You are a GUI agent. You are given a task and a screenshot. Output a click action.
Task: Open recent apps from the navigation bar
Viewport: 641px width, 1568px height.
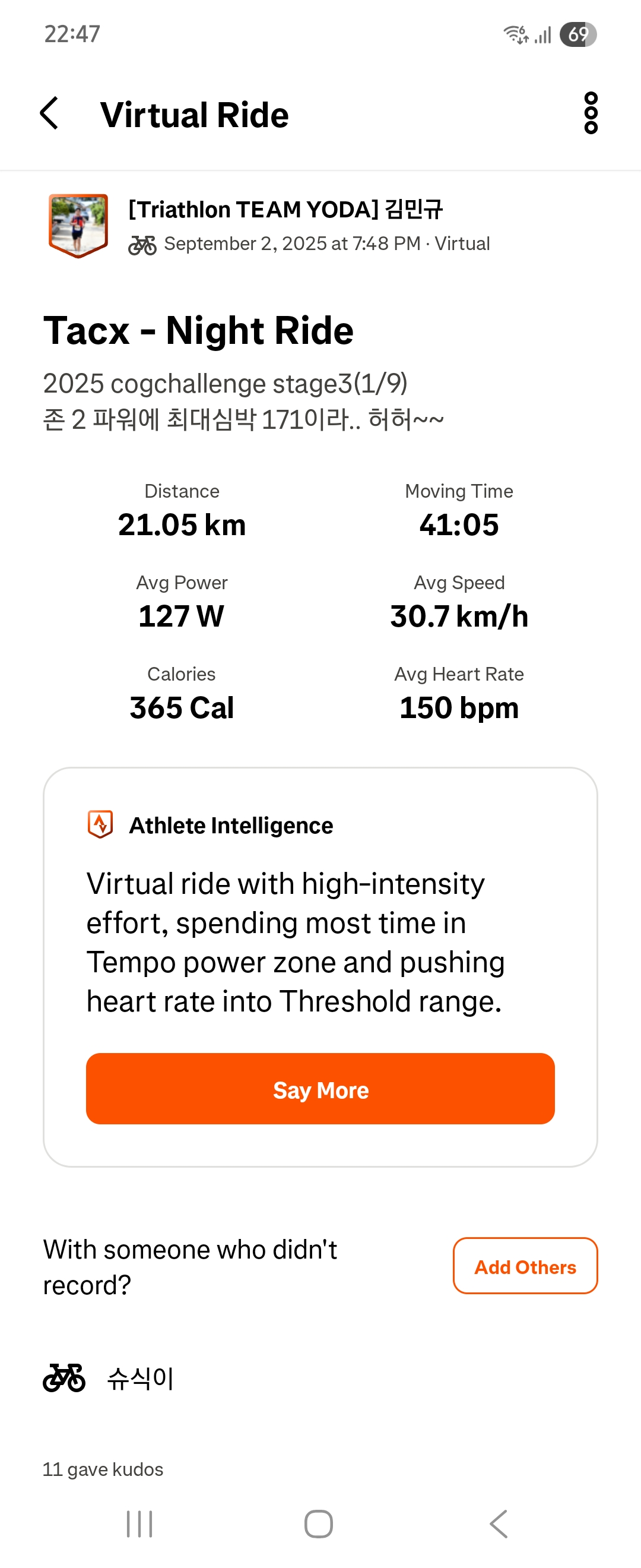(x=139, y=1523)
